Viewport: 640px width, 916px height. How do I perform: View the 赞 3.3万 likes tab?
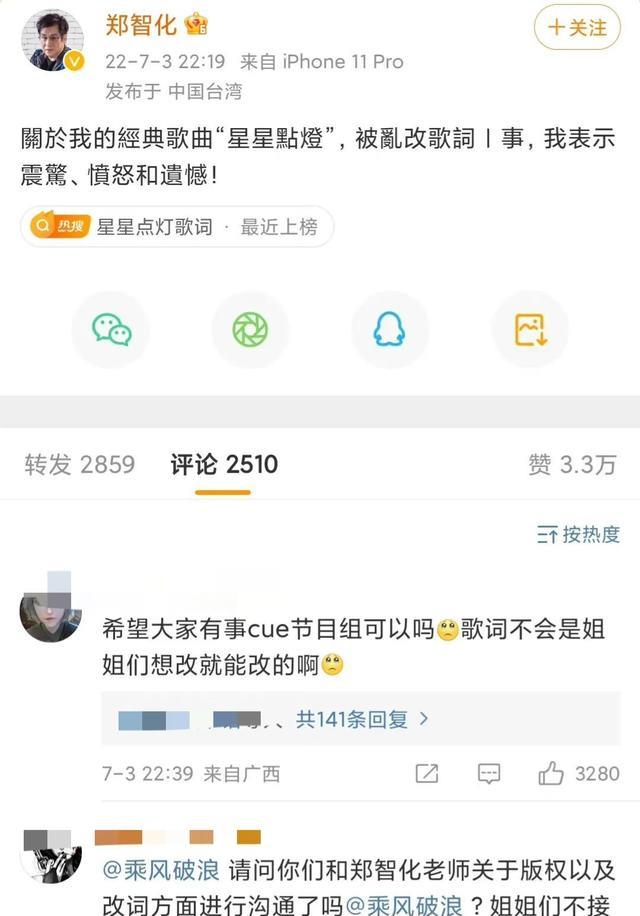(x=572, y=464)
